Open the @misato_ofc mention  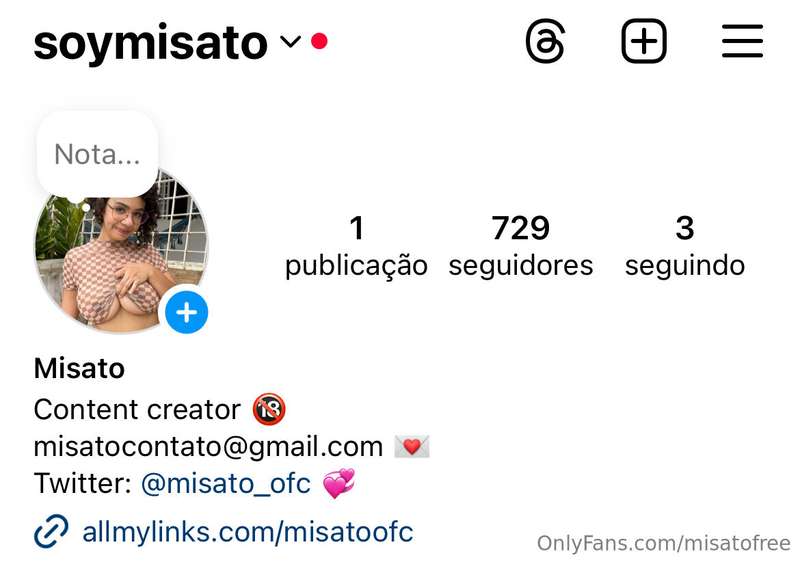click(226, 484)
